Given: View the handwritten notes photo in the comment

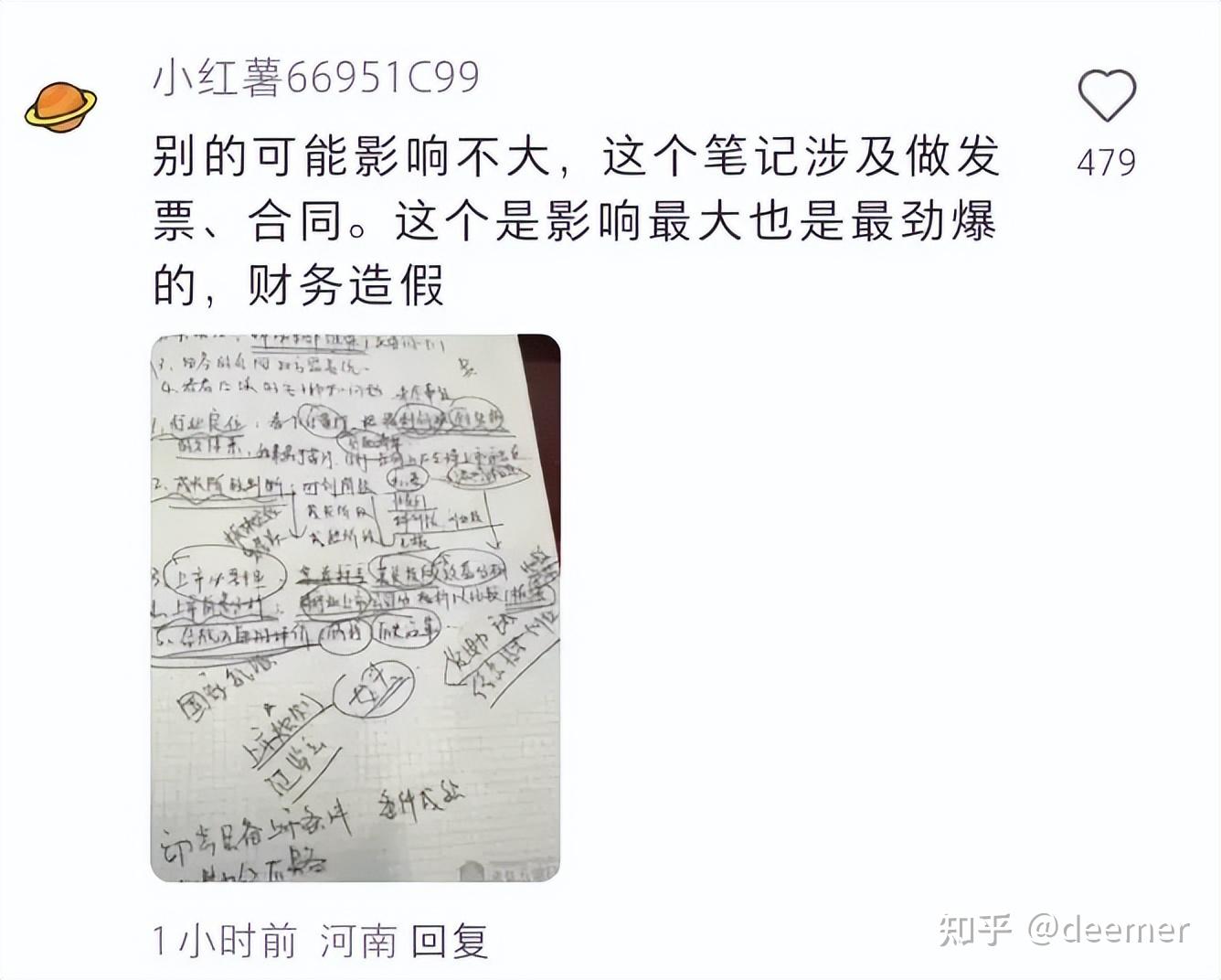Looking at the screenshot, I should [355, 607].
